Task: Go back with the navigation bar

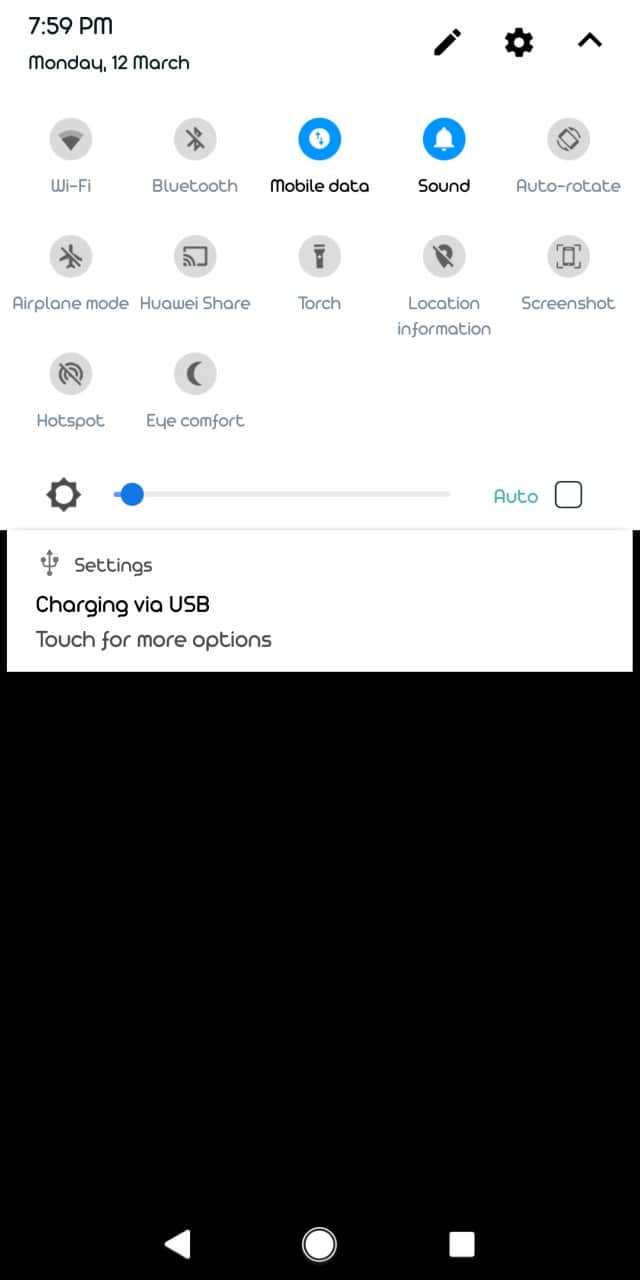Action: 177,1243
